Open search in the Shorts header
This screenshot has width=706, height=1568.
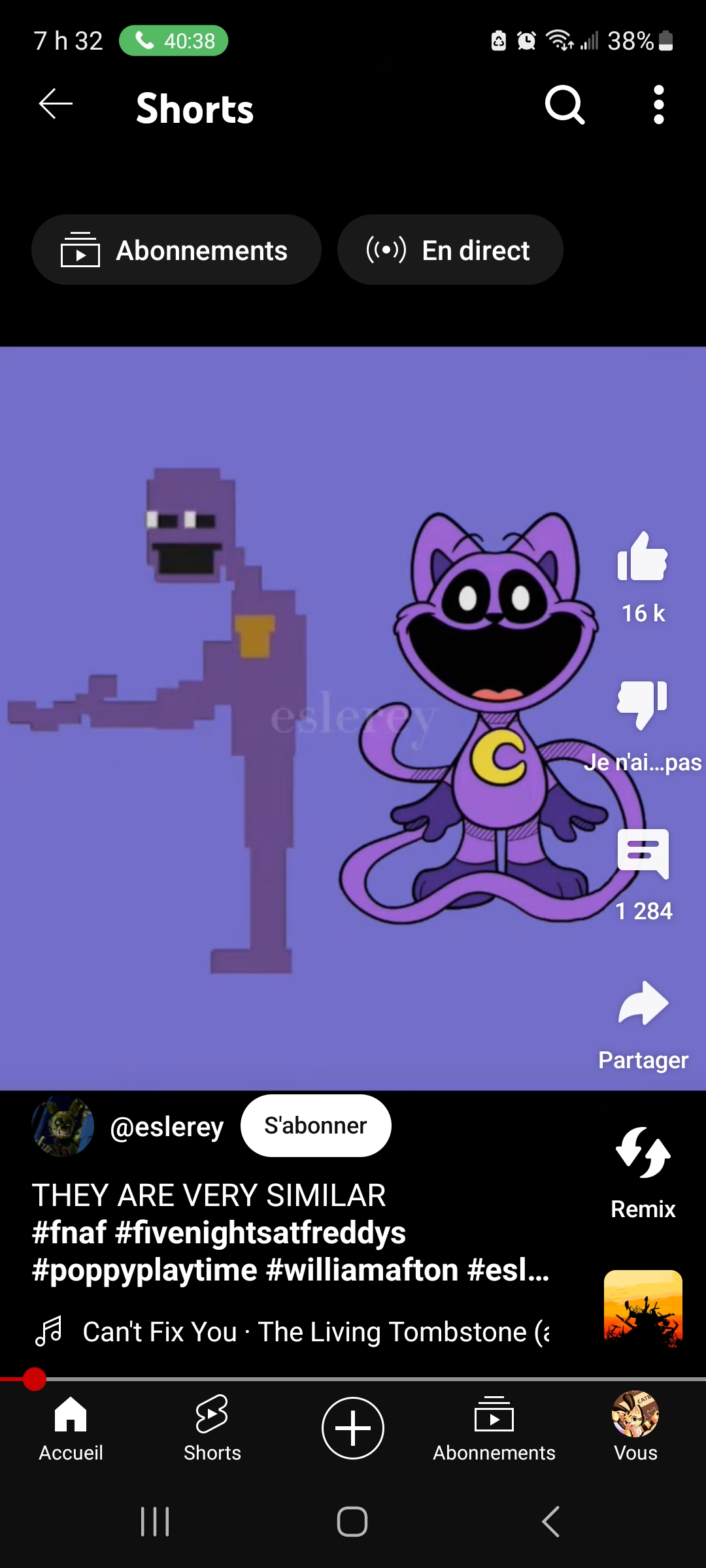point(565,105)
